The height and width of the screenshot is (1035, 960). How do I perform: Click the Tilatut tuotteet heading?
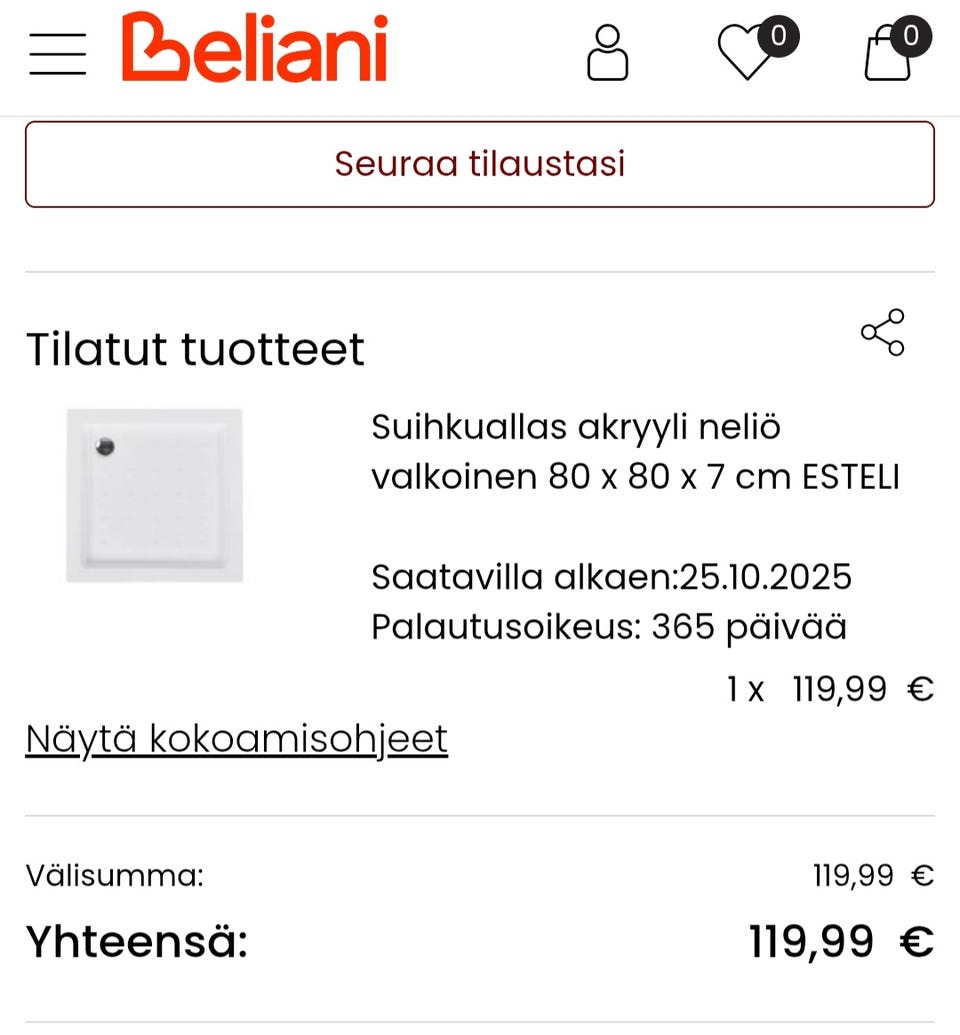(194, 349)
